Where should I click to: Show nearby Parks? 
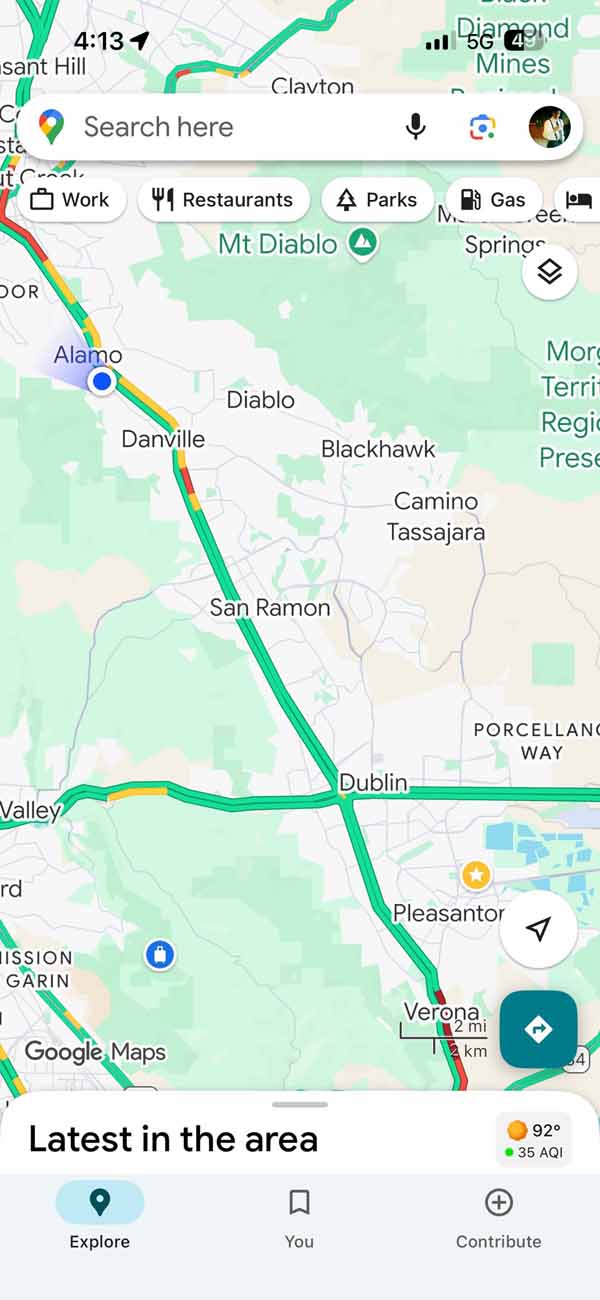(377, 200)
